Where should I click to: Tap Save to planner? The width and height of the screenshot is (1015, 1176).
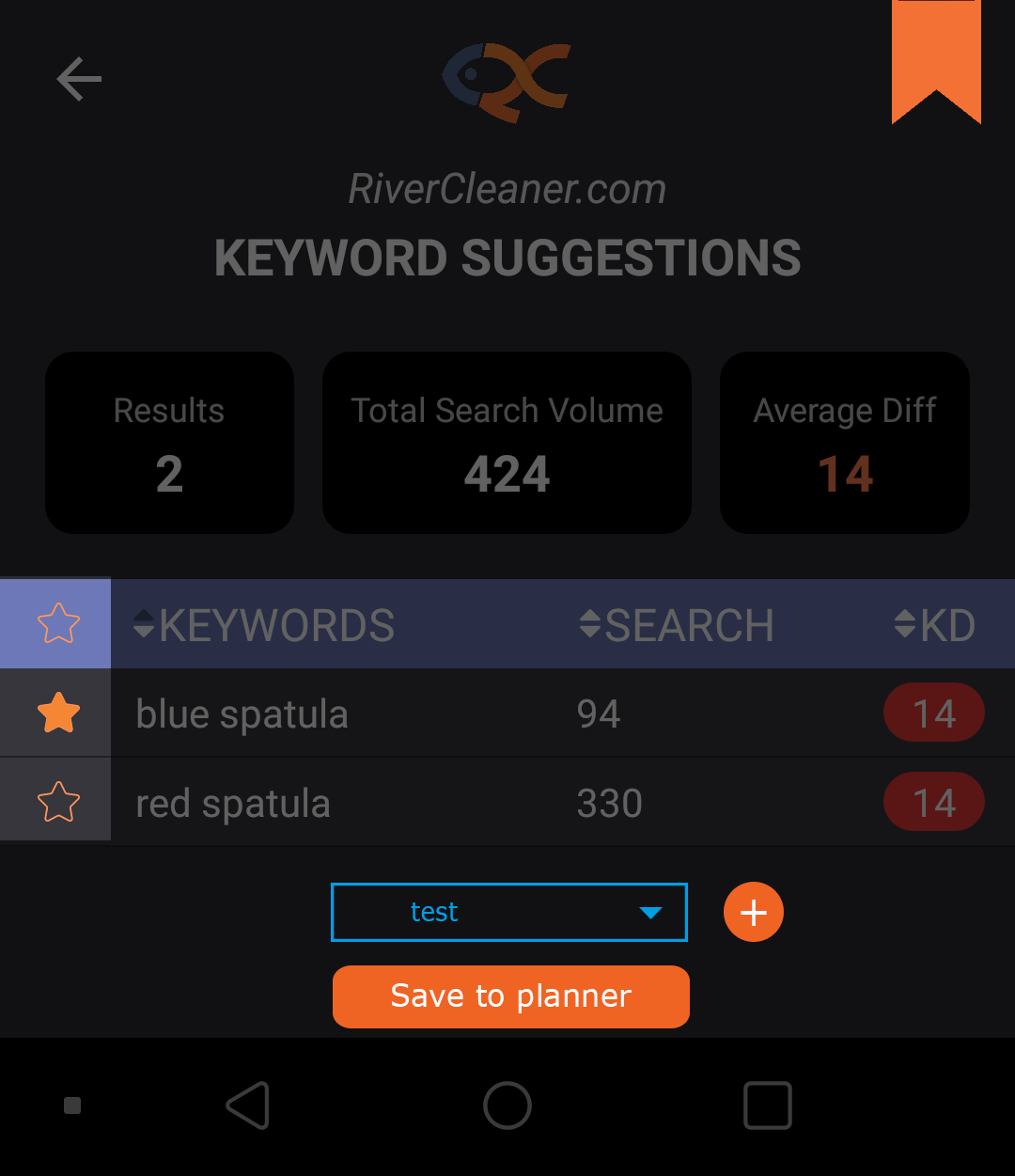tap(510, 996)
